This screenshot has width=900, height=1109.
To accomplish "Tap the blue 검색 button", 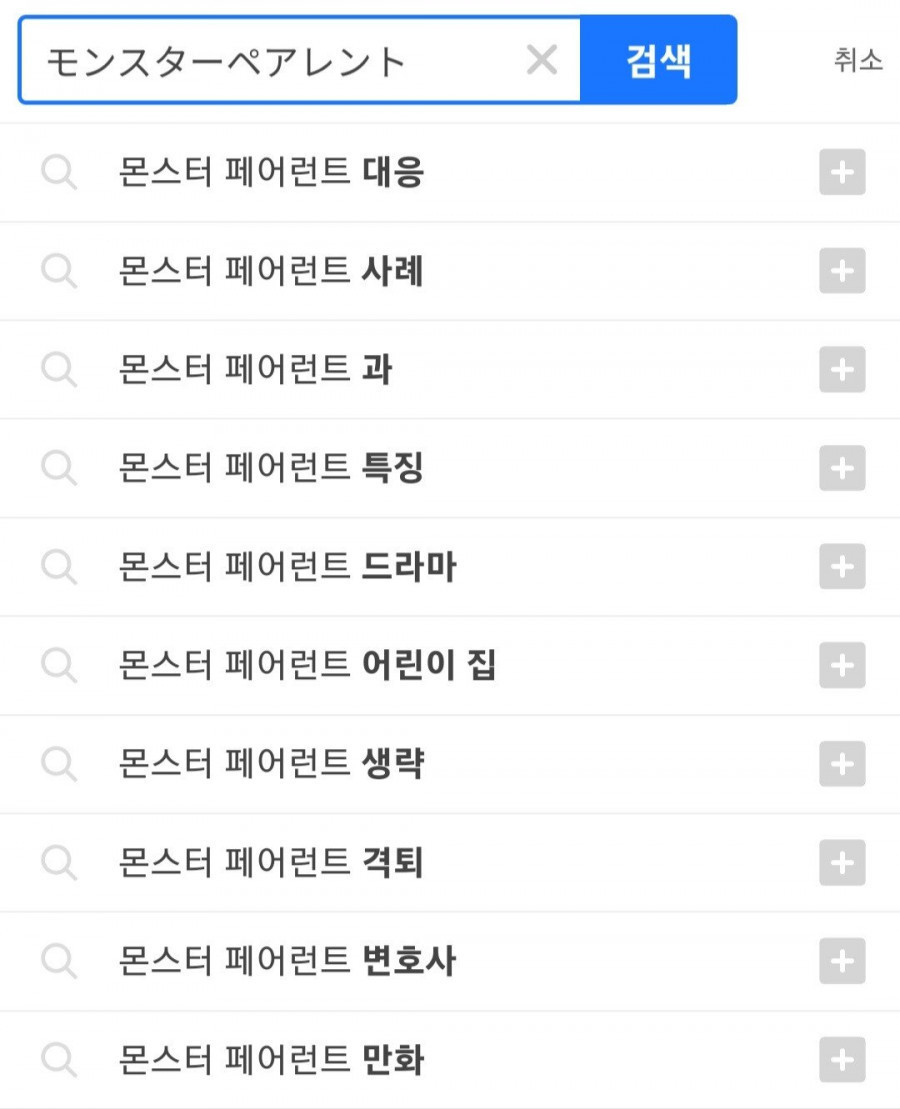I will [x=659, y=61].
